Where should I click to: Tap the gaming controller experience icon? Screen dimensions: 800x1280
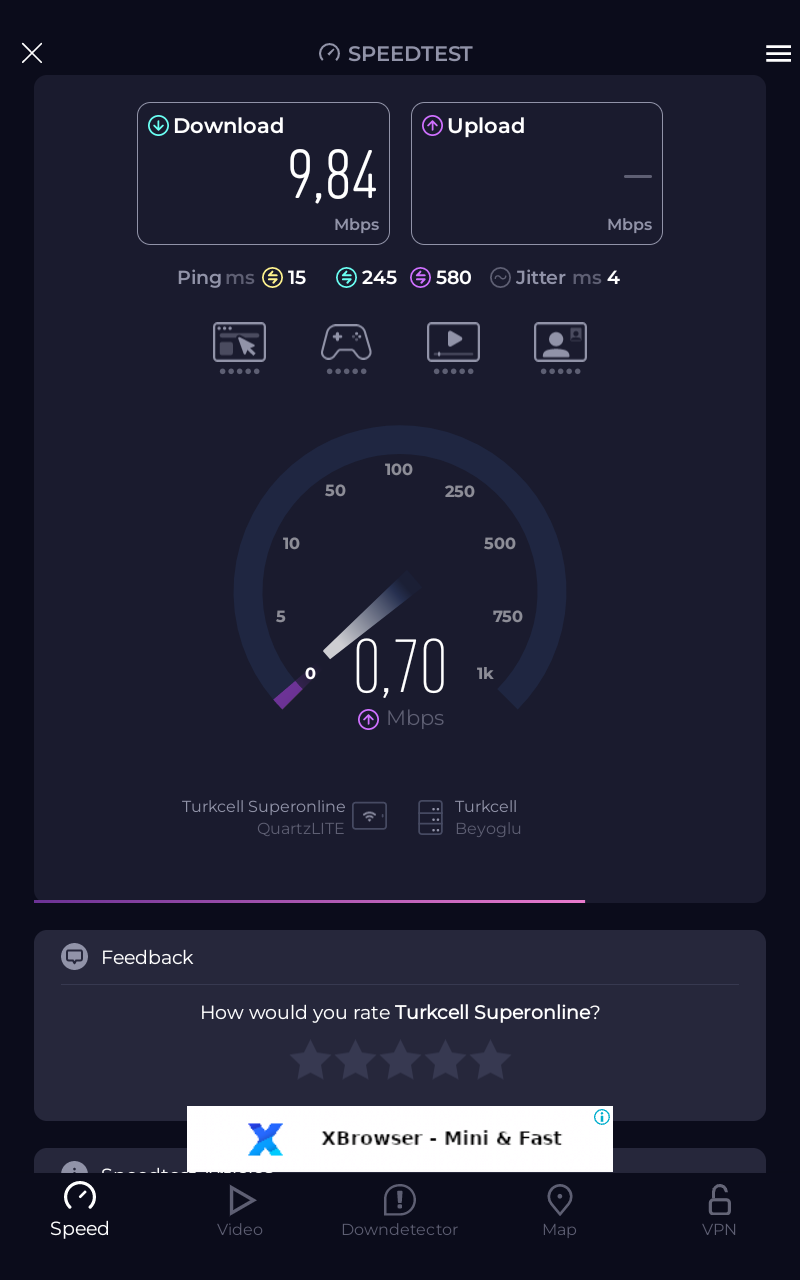click(x=346, y=342)
